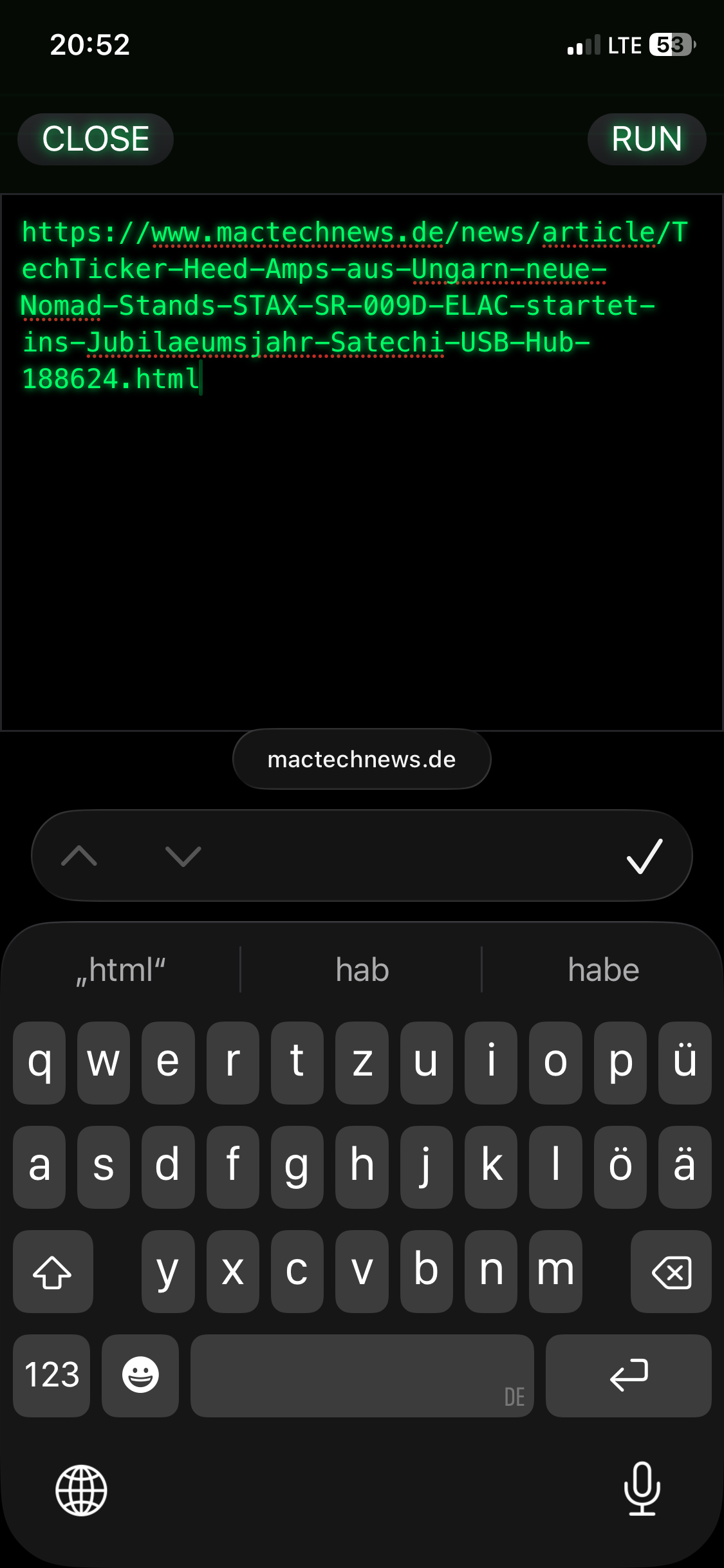This screenshot has width=724, height=1568.
Task: Select the mactechnews.de suggestion chip
Action: pos(362,760)
